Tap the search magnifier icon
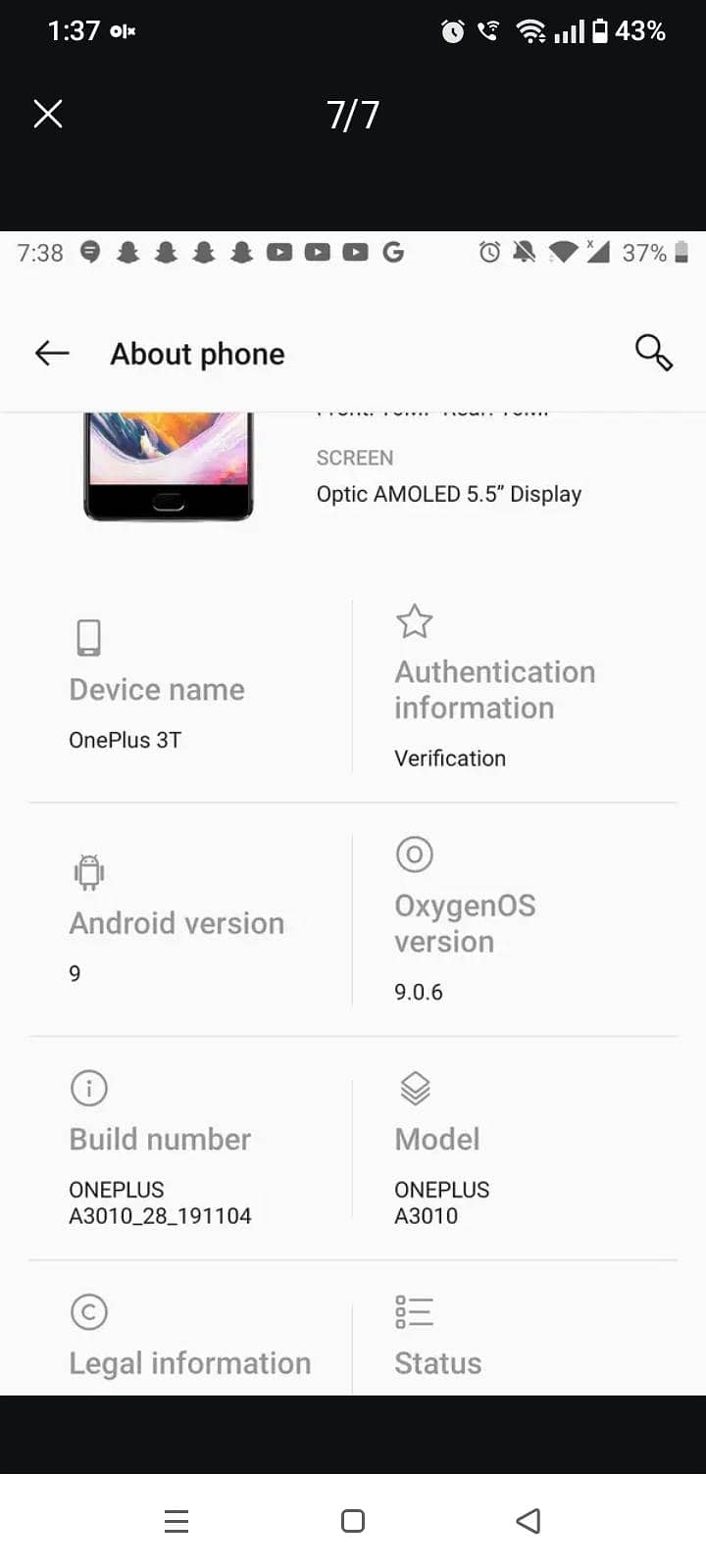The height and width of the screenshot is (1568, 706). (654, 354)
